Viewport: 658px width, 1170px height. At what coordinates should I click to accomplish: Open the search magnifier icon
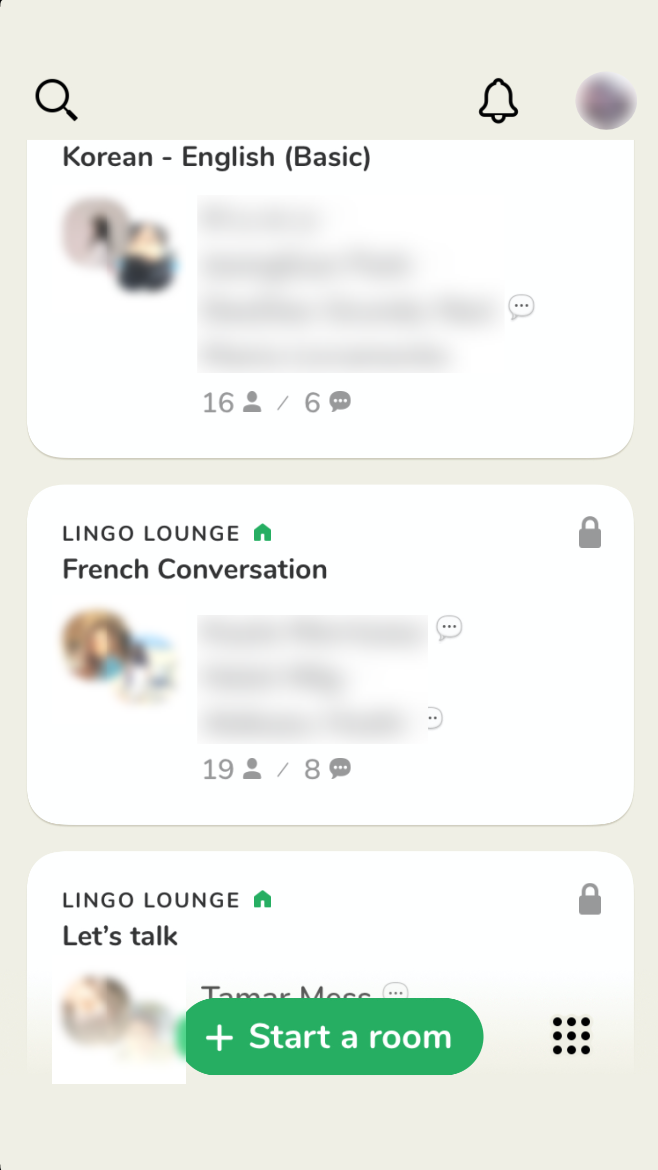[x=56, y=100]
